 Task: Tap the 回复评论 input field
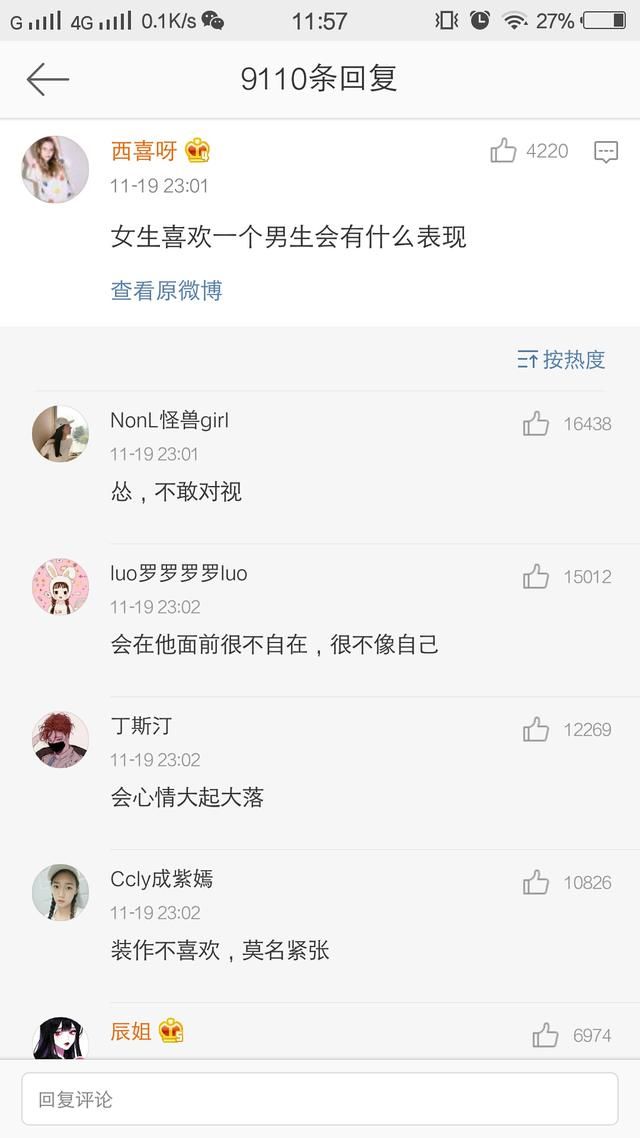[320, 1100]
